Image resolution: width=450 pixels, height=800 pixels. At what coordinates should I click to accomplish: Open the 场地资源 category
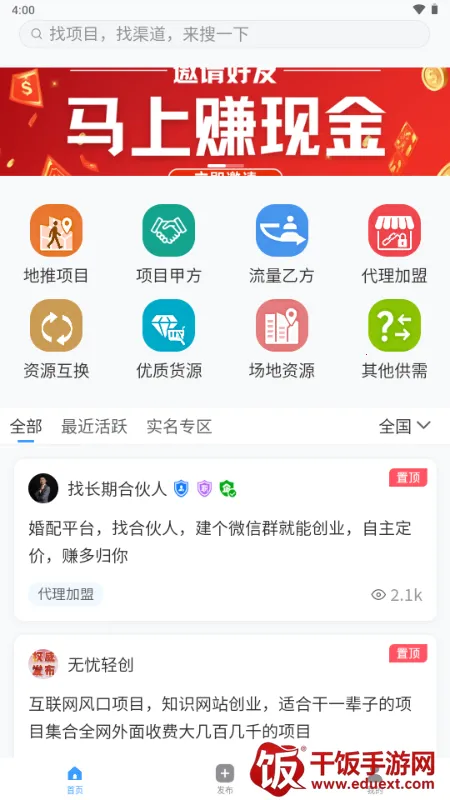[282, 339]
